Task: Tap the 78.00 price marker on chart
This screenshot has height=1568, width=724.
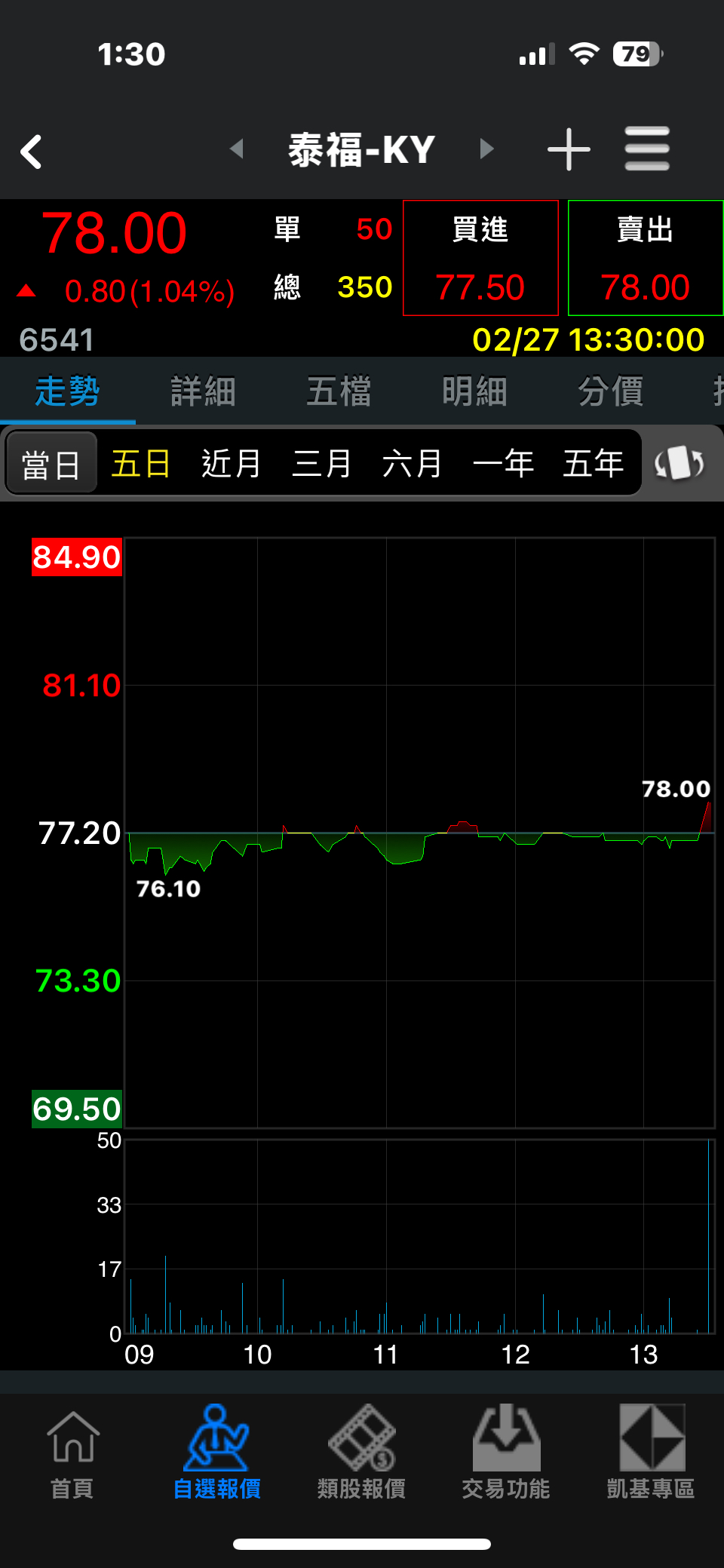Action: pyautogui.click(x=675, y=789)
